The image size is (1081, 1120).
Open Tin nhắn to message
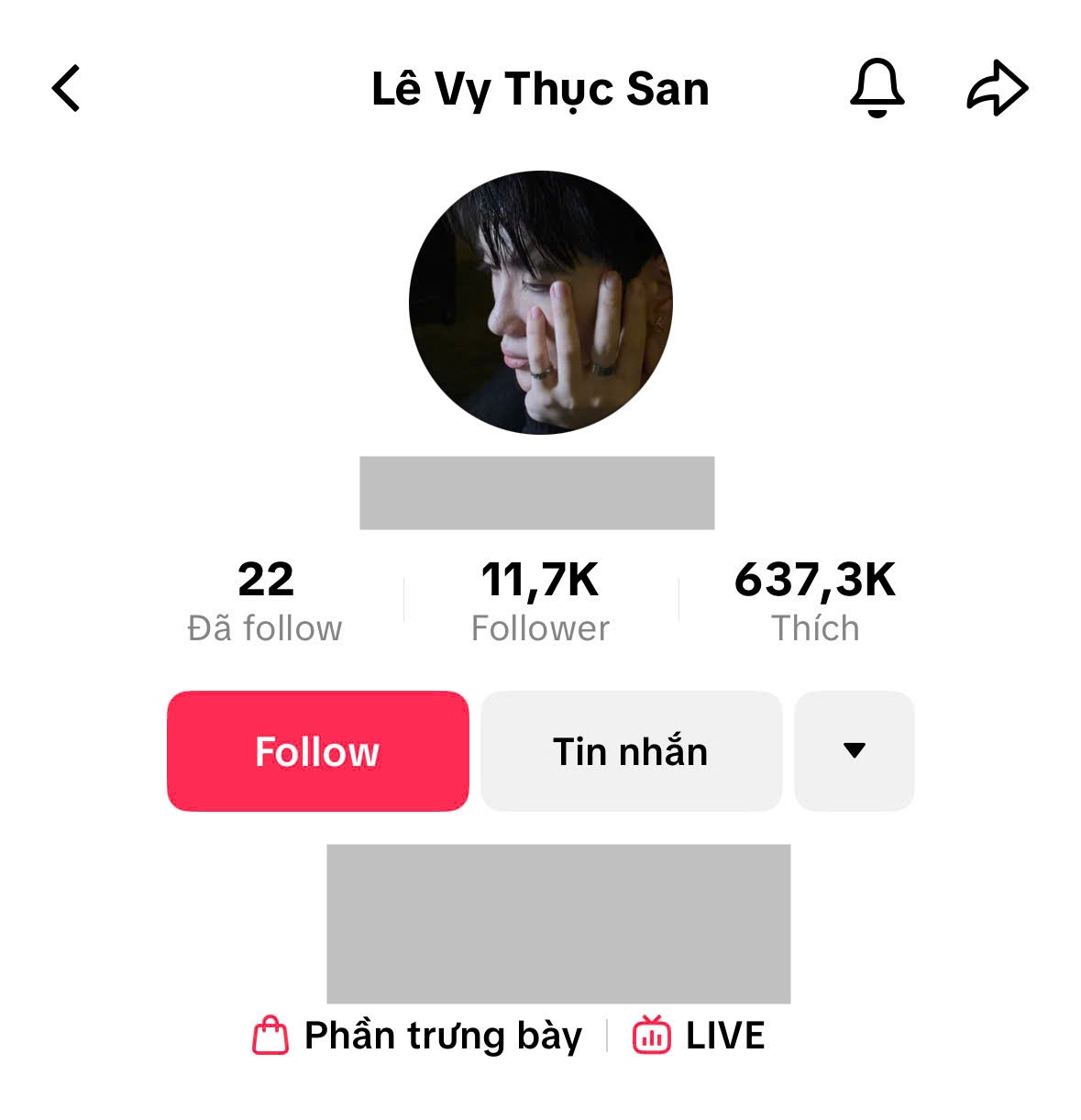tap(631, 751)
